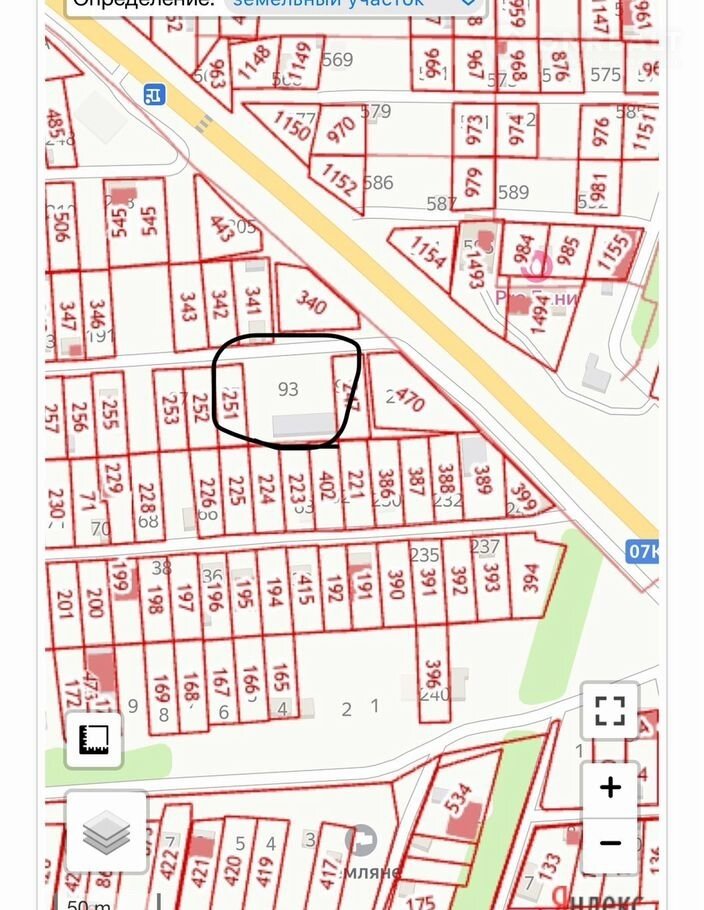Activate the ruler measurement tool

click(x=94, y=740)
